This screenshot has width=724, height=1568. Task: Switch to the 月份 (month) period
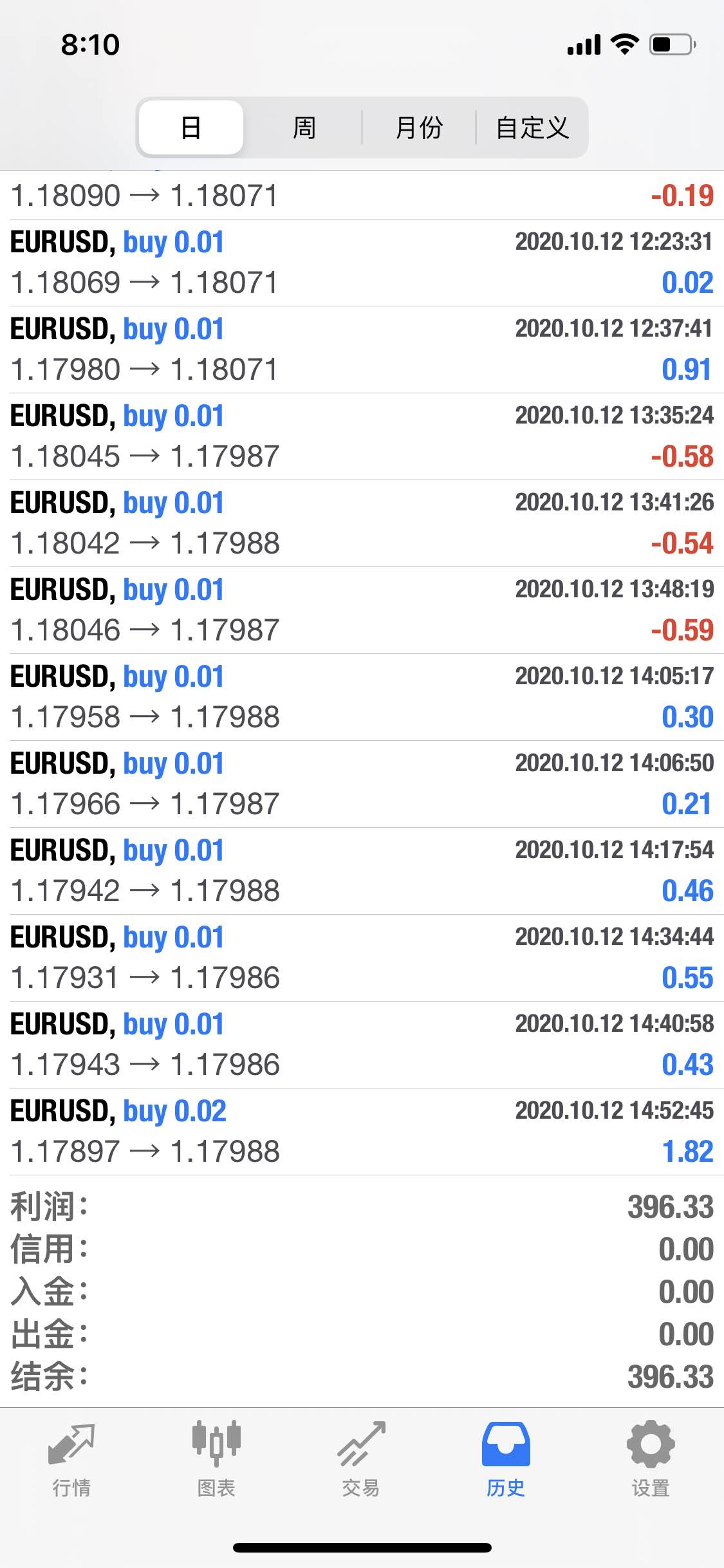(418, 127)
